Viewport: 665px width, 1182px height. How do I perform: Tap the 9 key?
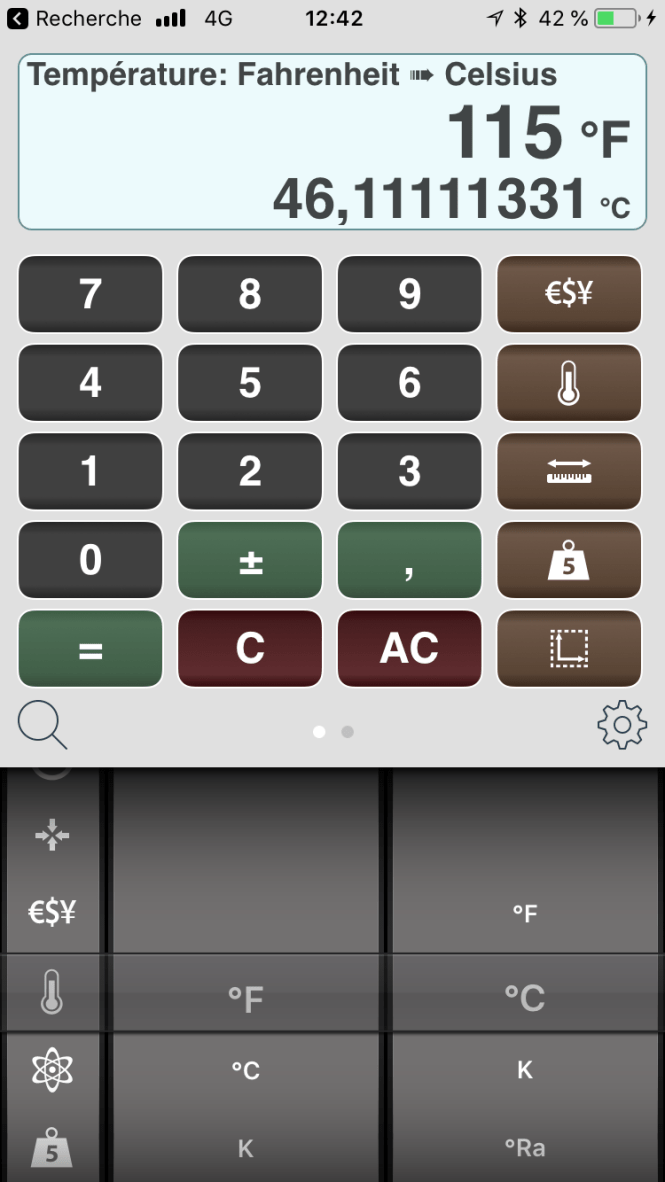409,294
